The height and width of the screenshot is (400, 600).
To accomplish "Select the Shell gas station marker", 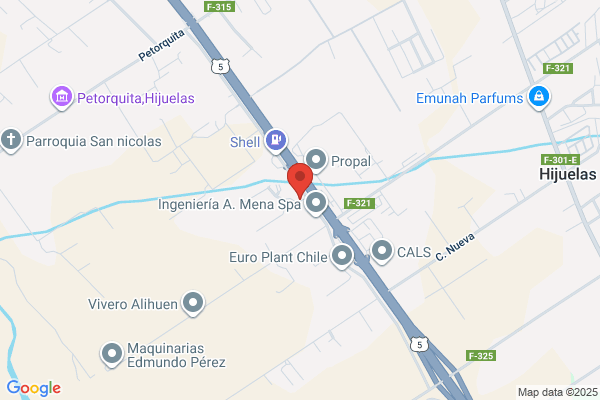I will click(275, 141).
